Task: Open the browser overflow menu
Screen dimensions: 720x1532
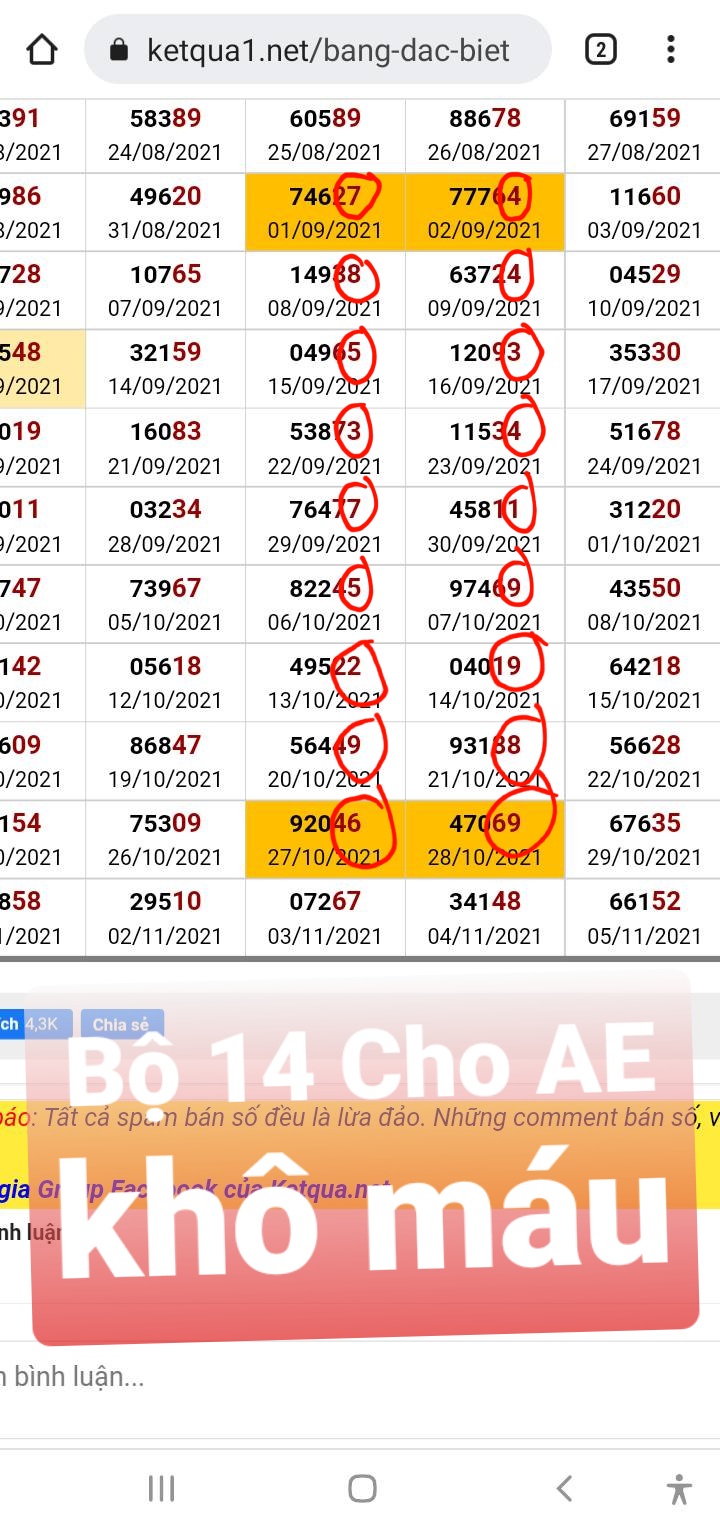Action: click(671, 49)
